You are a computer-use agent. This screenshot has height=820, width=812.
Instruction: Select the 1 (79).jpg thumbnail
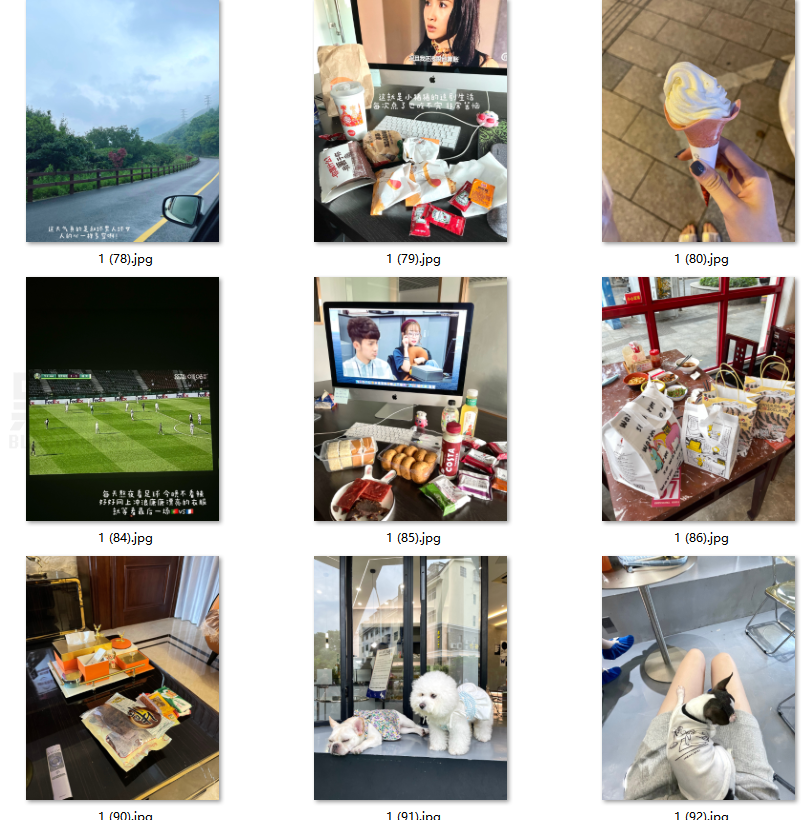point(410,121)
